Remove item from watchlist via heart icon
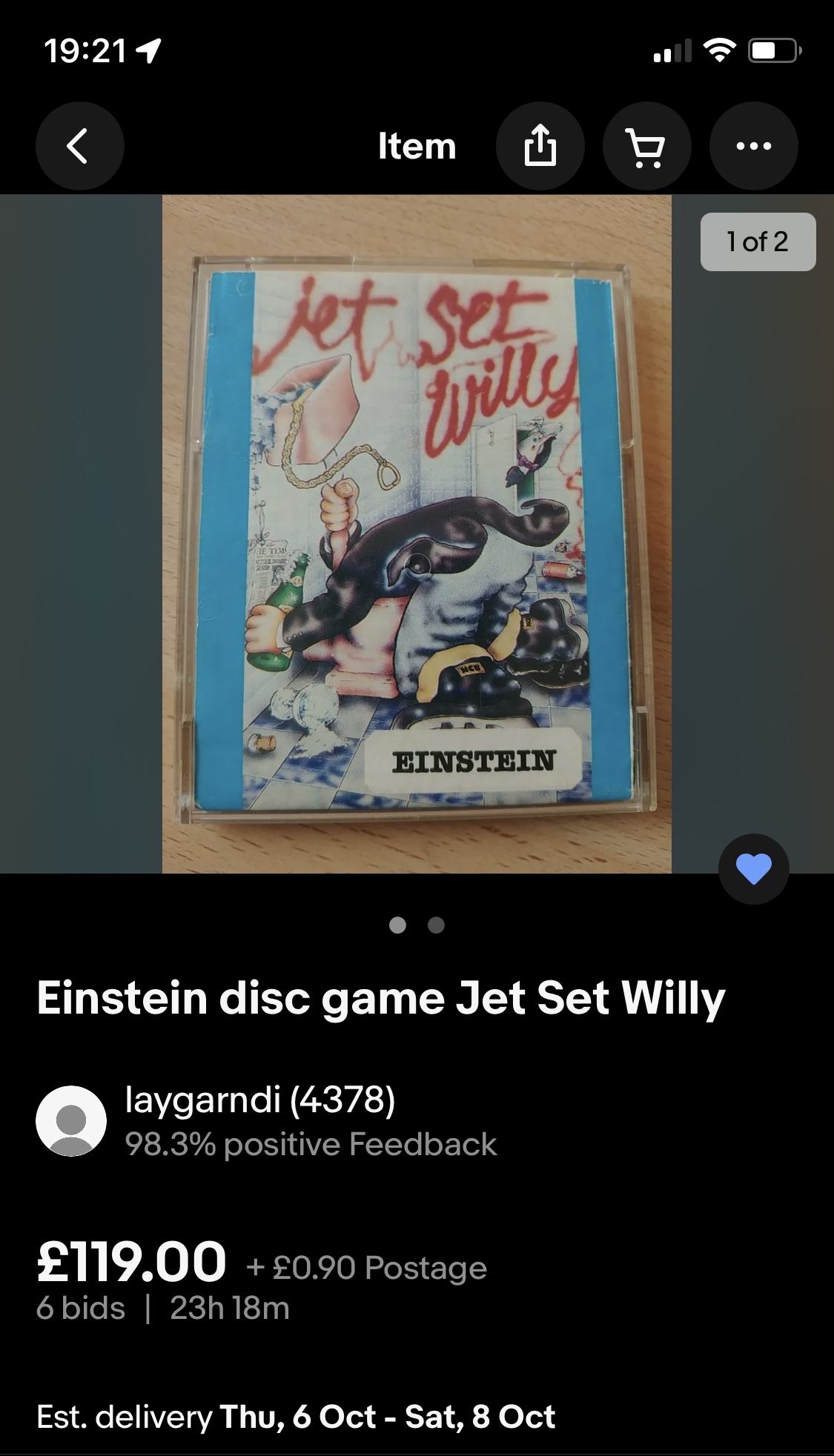834x1456 pixels. pyautogui.click(x=753, y=869)
